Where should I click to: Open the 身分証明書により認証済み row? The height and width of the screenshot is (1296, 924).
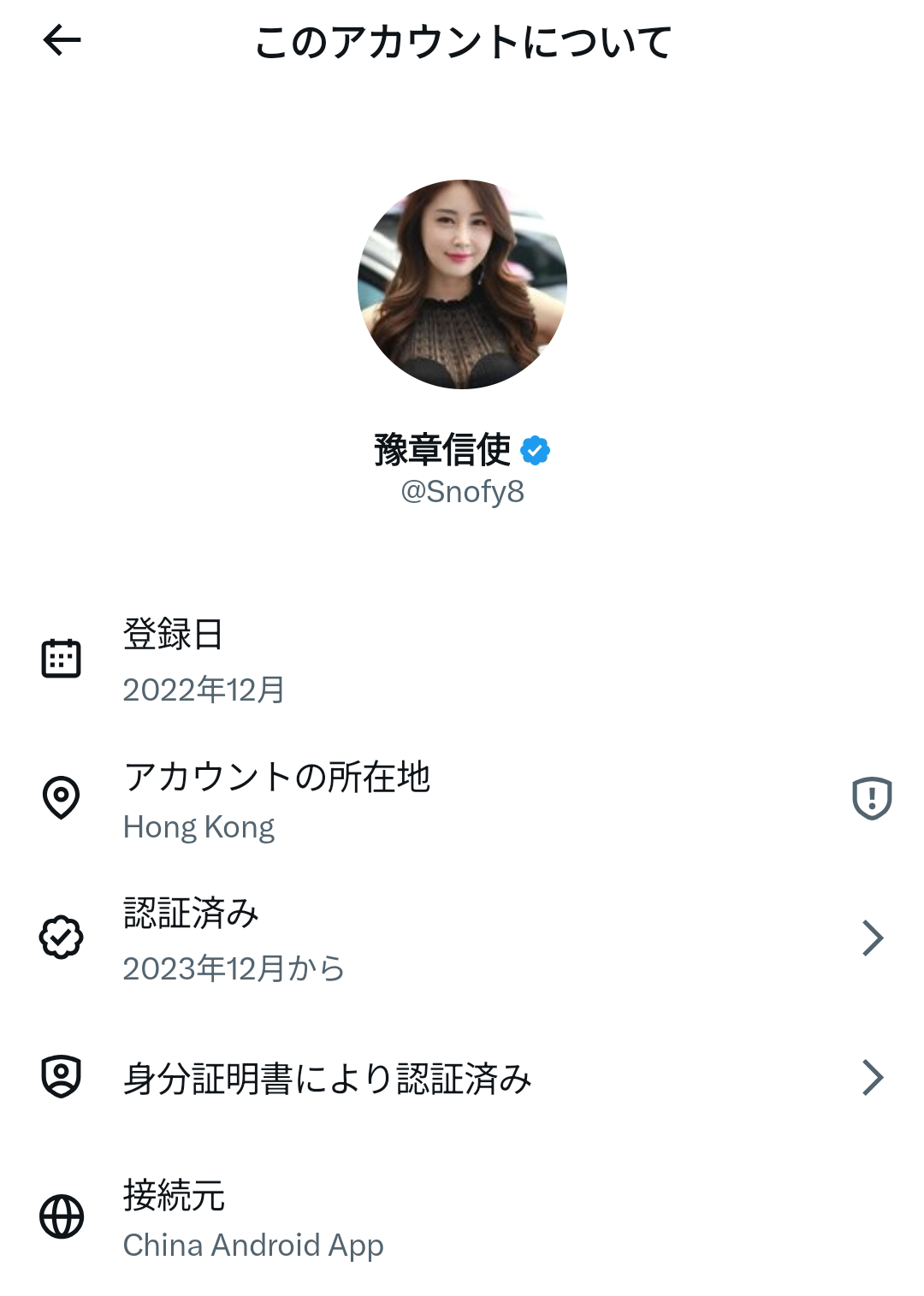tap(462, 1078)
